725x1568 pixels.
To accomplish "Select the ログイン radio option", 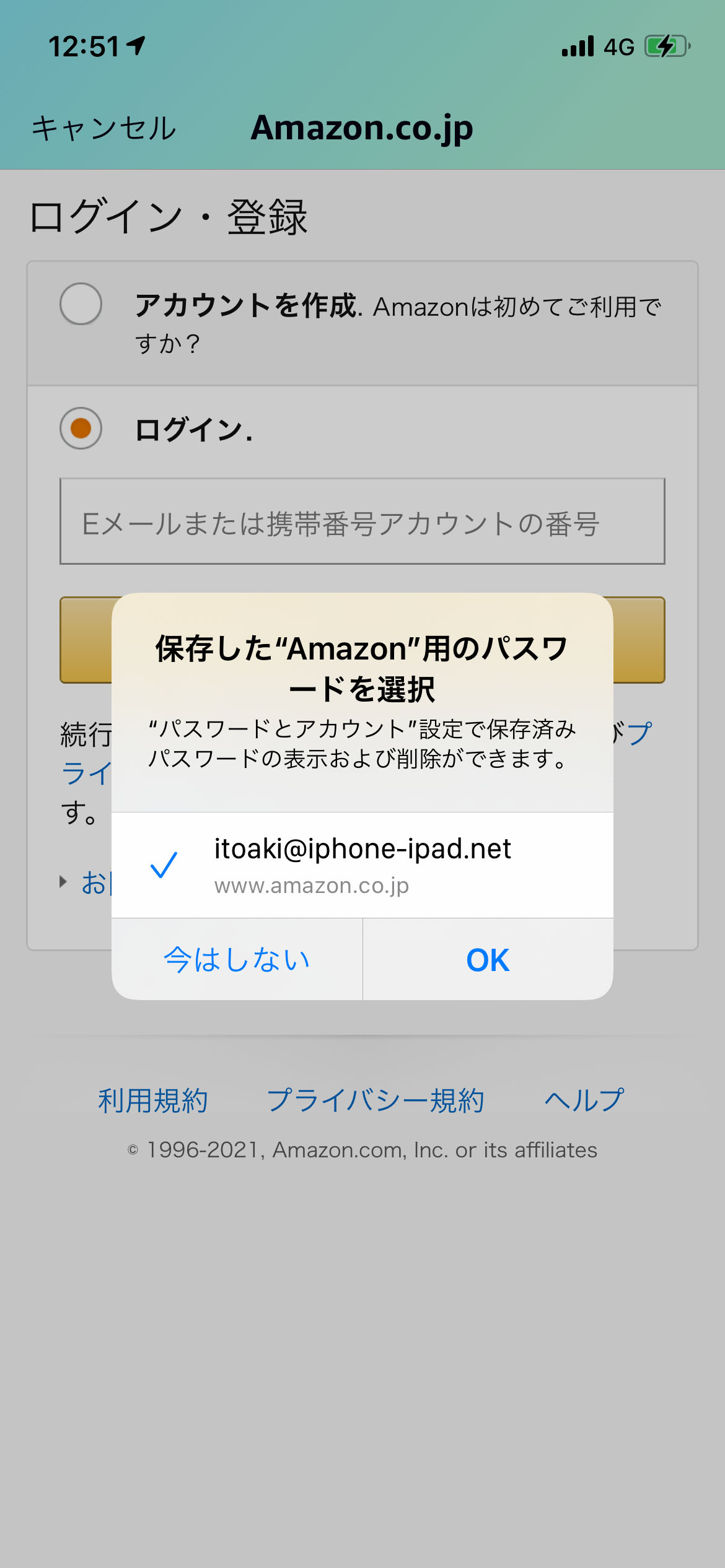I will (81, 429).
